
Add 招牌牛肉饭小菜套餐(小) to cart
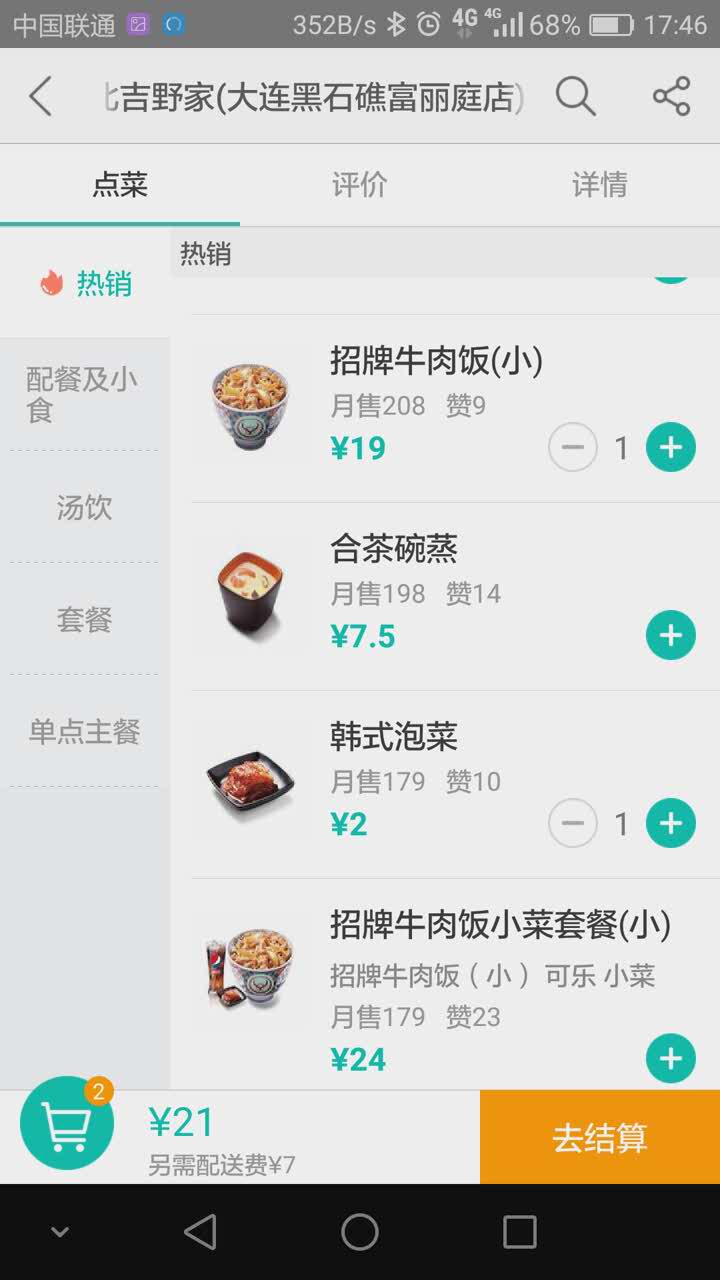click(670, 1058)
